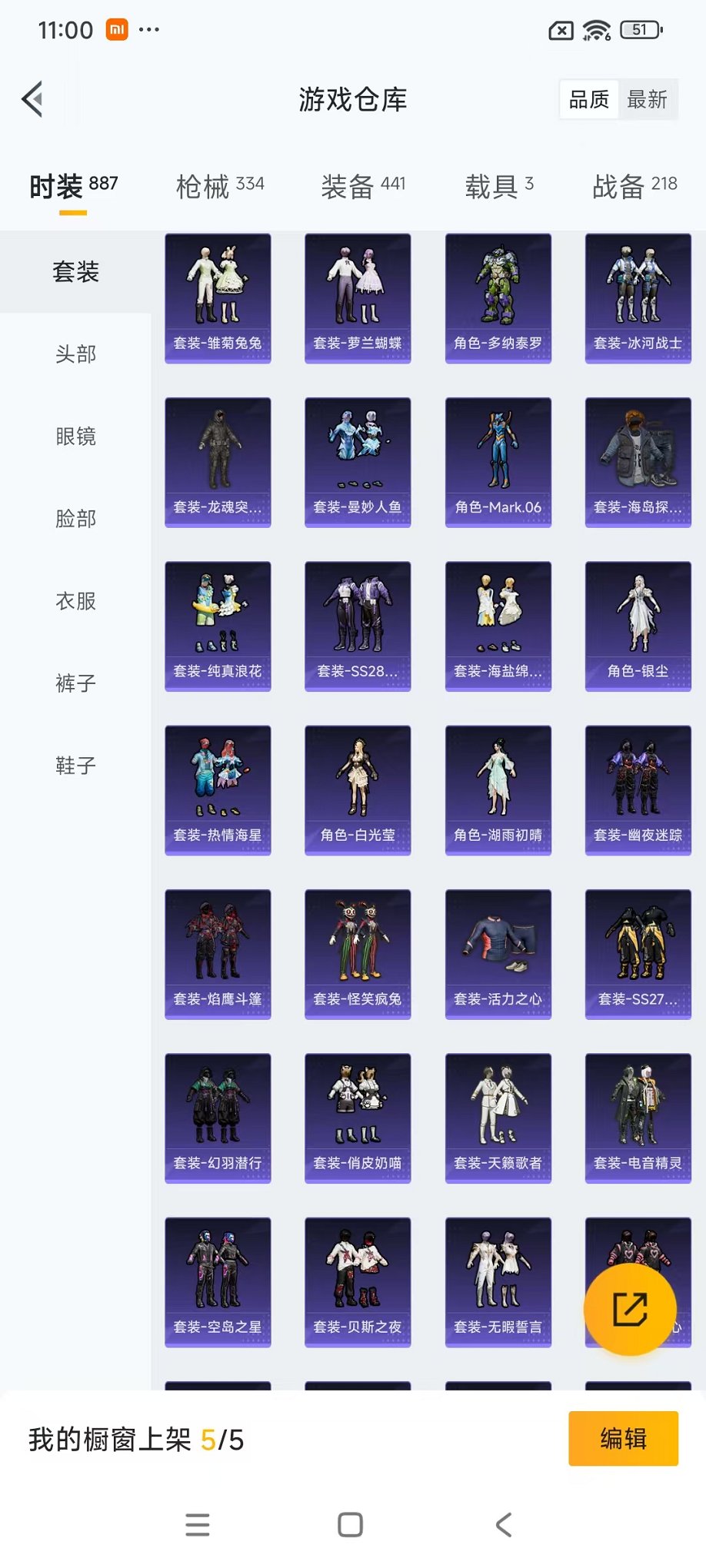
Task: Toggle to the 鞋子 shoes filter
Action: coord(74,766)
